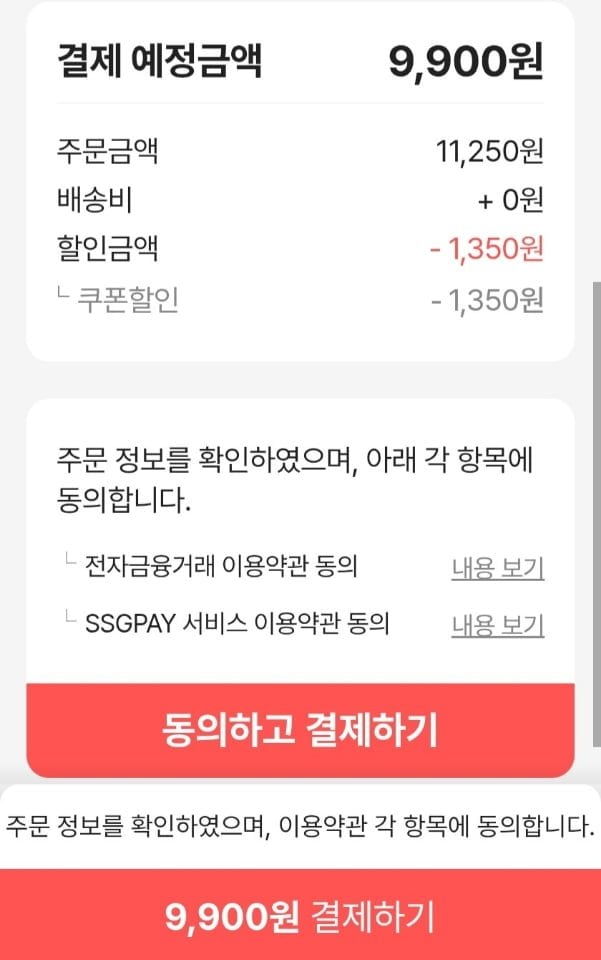Screen dimensions: 601x960
Task: View 전자금융거래 이용약관 내용 보기 link
Action: click(x=497, y=568)
